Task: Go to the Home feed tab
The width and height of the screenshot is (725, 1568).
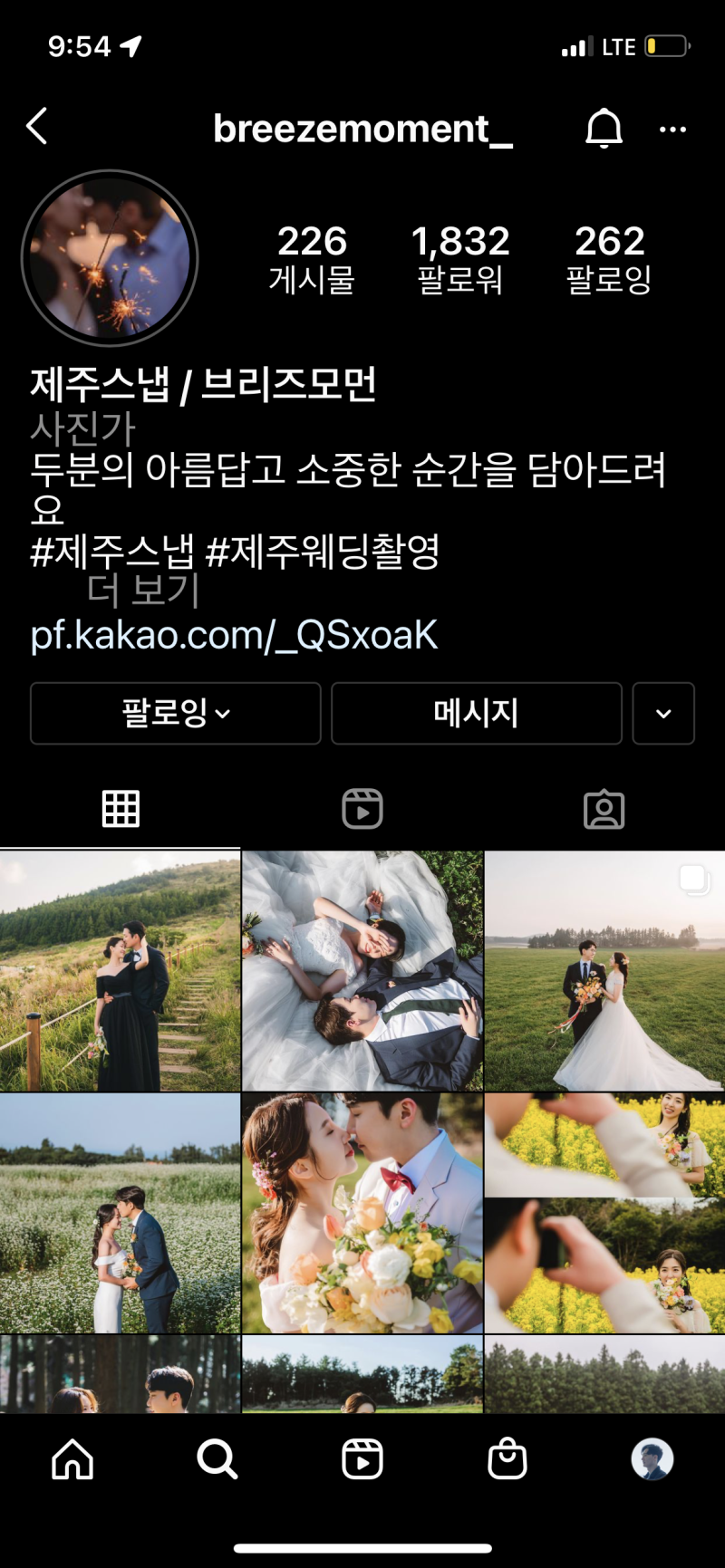Action: click(x=72, y=1459)
